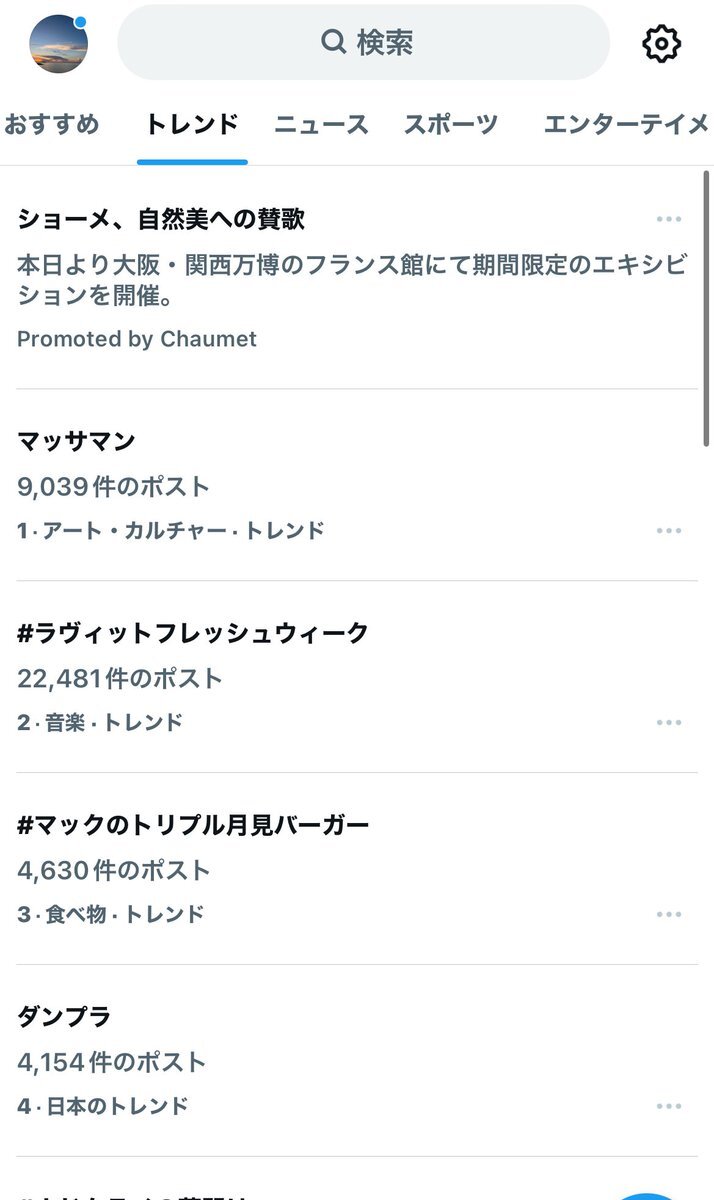Open more options for マッサマン

tap(669, 531)
